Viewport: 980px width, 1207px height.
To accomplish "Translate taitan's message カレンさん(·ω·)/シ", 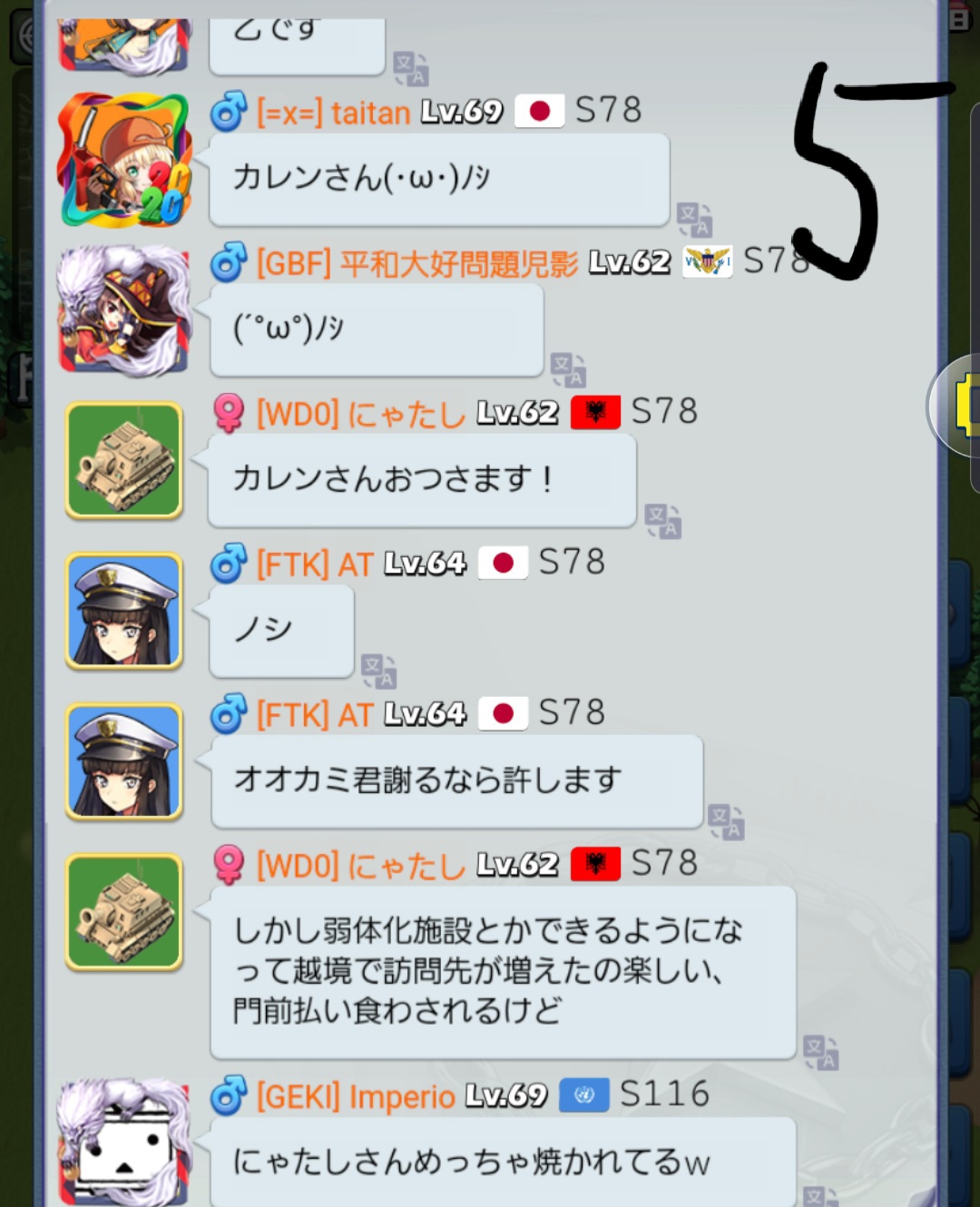I will [694, 219].
